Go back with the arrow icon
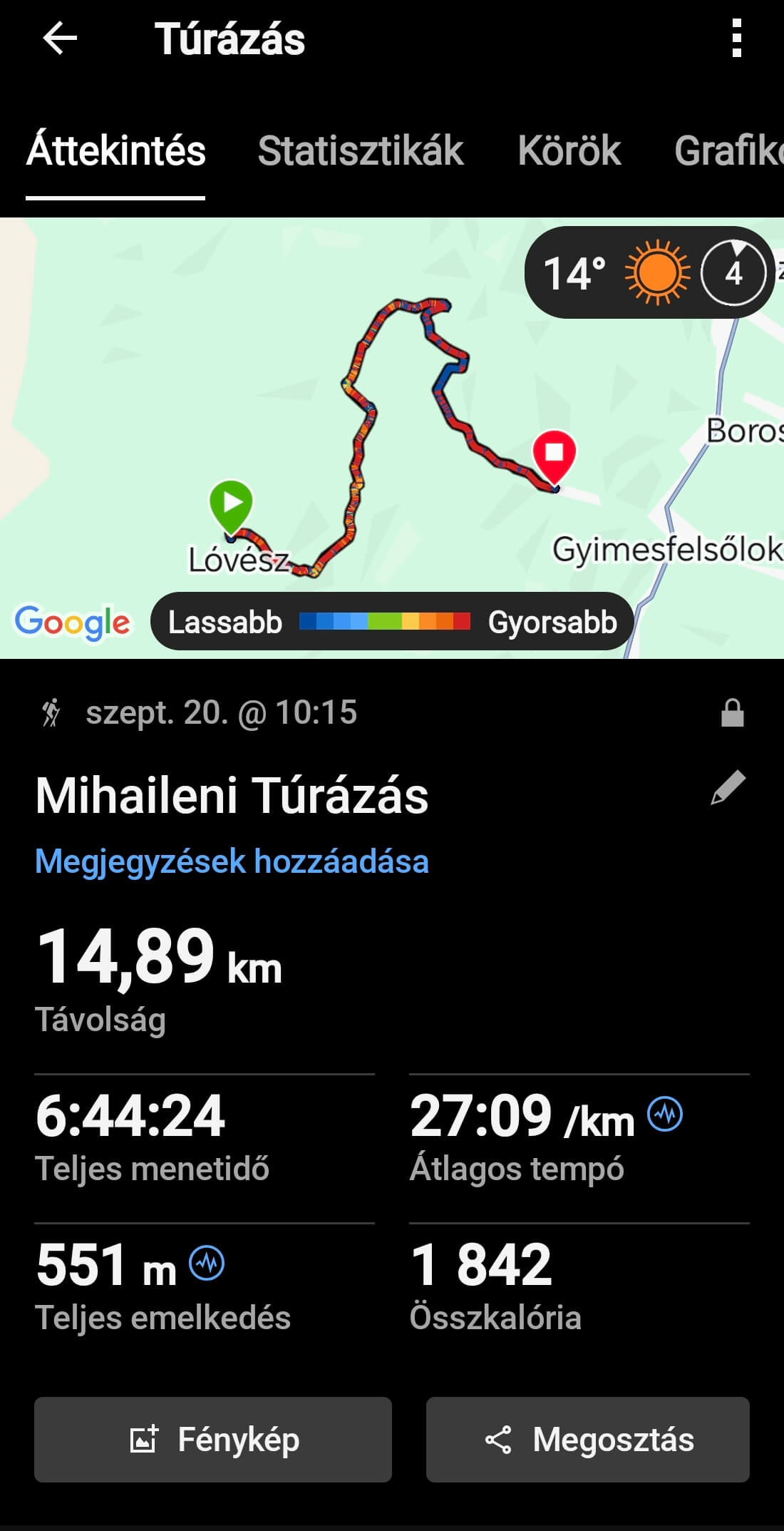This screenshot has width=784, height=1531. [x=60, y=39]
